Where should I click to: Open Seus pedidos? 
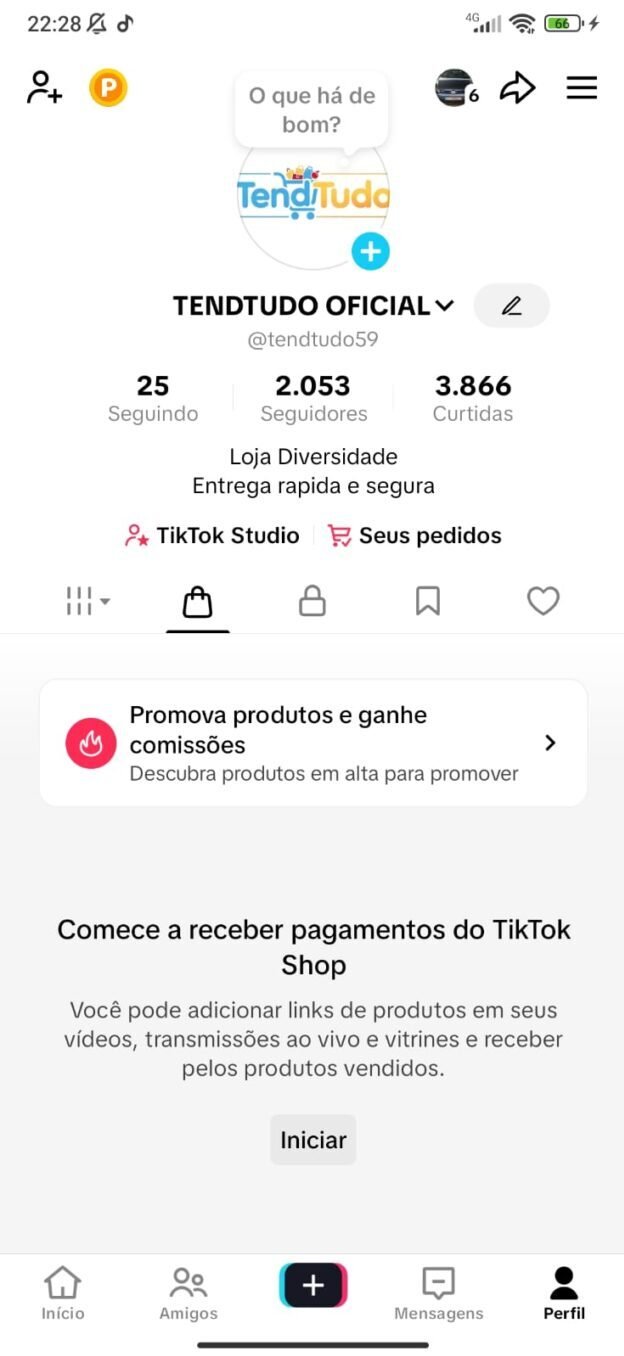tap(415, 536)
